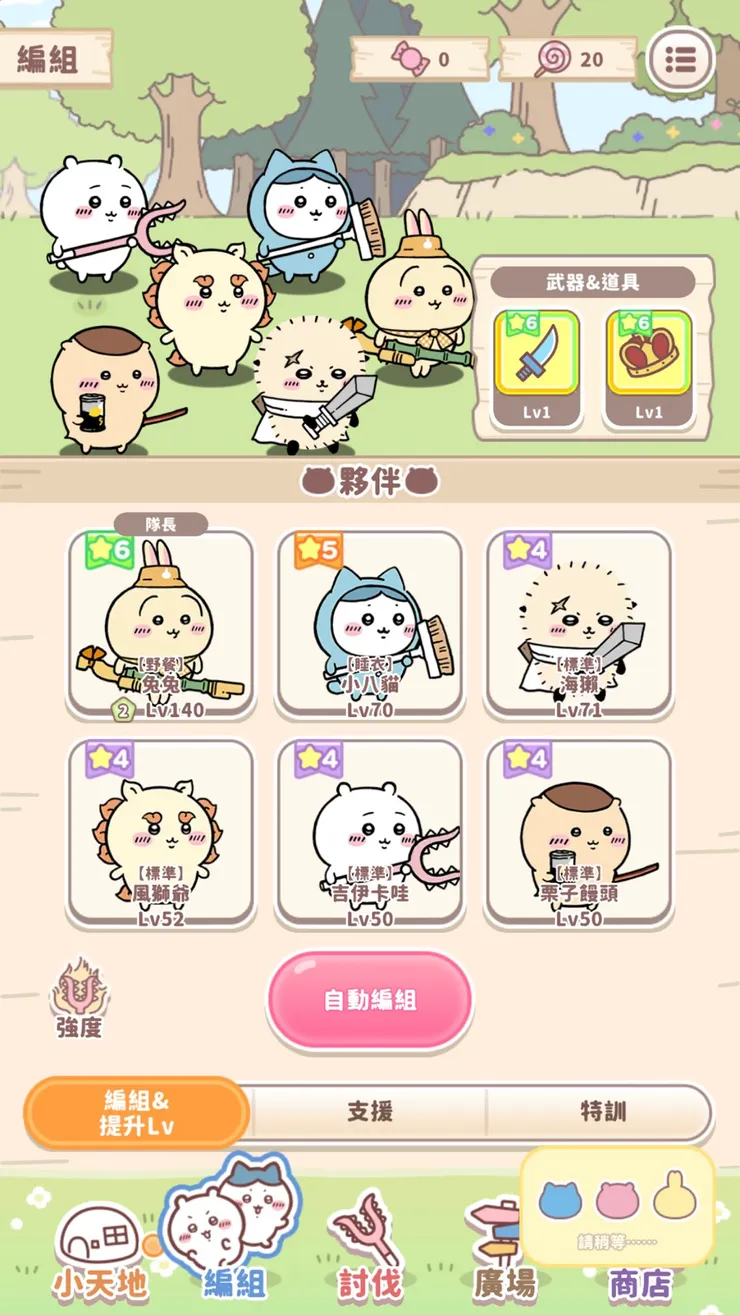Screen dimensions: 740x1315
Task: Open the sword weapon slot
Action: tap(537, 365)
